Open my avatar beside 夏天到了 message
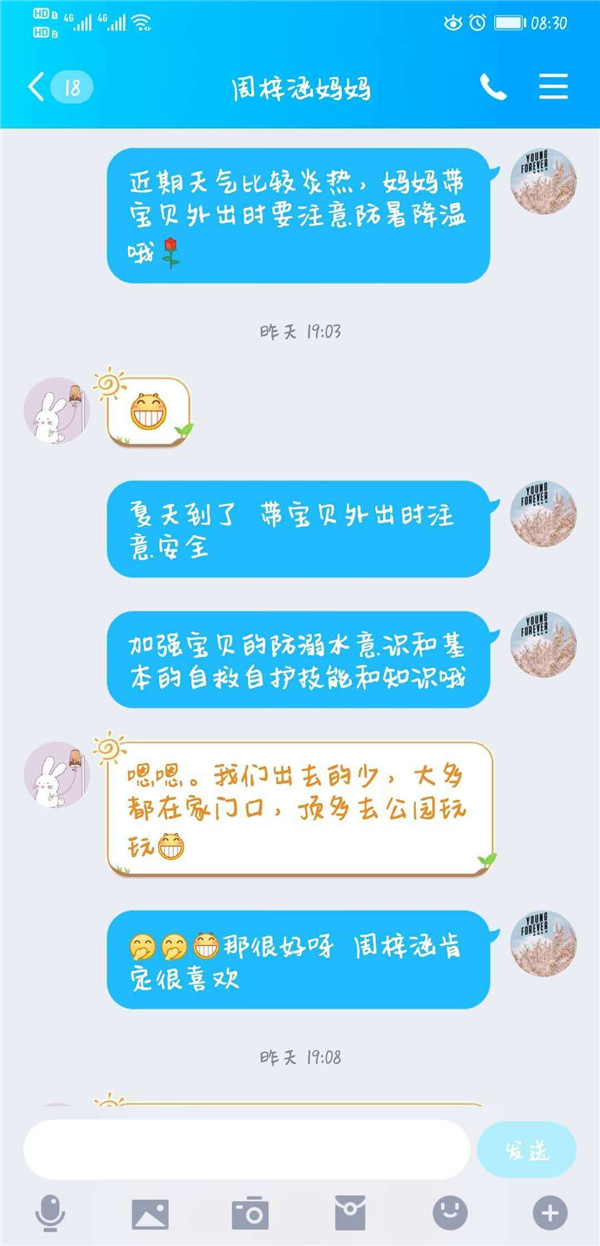This screenshot has width=600, height=1246. pyautogui.click(x=543, y=515)
